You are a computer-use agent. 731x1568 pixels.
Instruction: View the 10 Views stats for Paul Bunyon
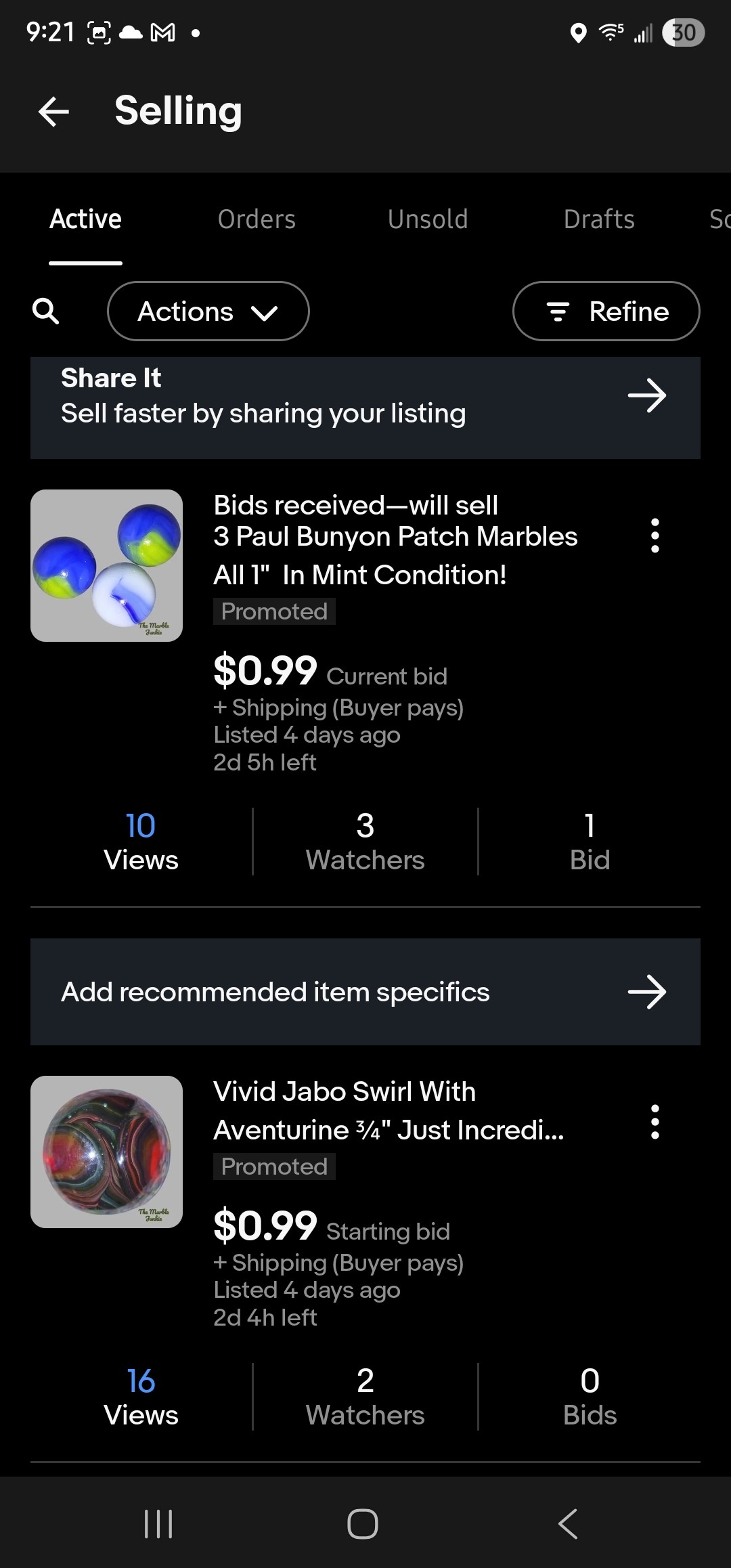click(x=141, y=842)
